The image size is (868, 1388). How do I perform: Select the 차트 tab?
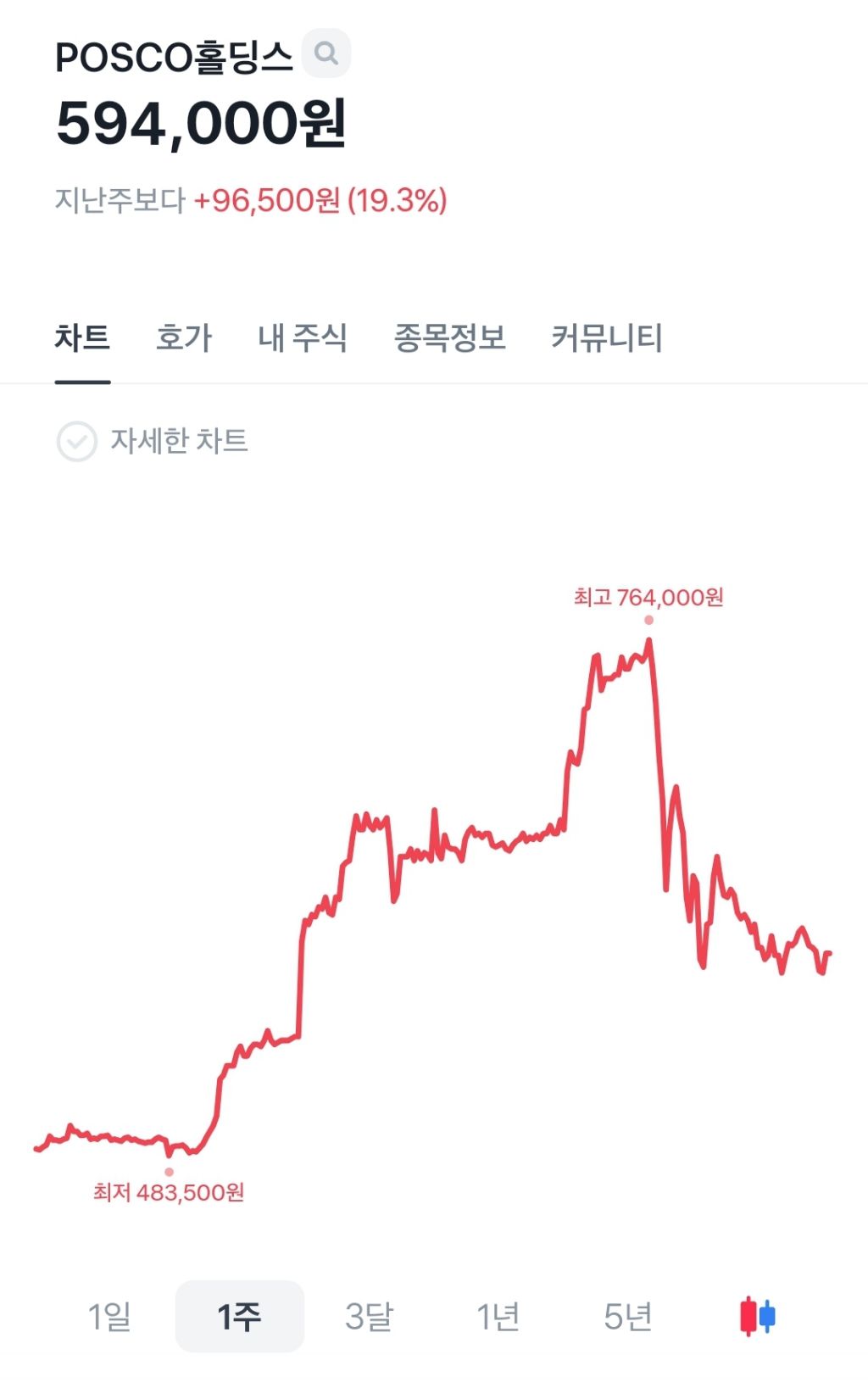(82, 338)
